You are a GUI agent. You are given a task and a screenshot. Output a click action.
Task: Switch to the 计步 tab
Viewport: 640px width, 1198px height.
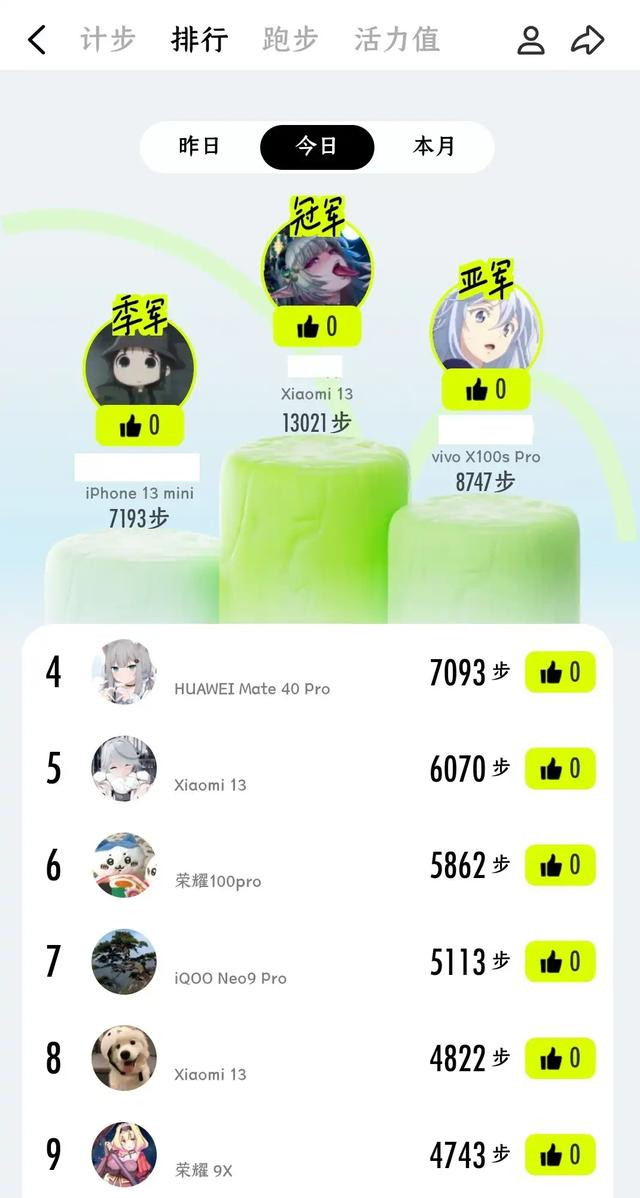(108, 40)
